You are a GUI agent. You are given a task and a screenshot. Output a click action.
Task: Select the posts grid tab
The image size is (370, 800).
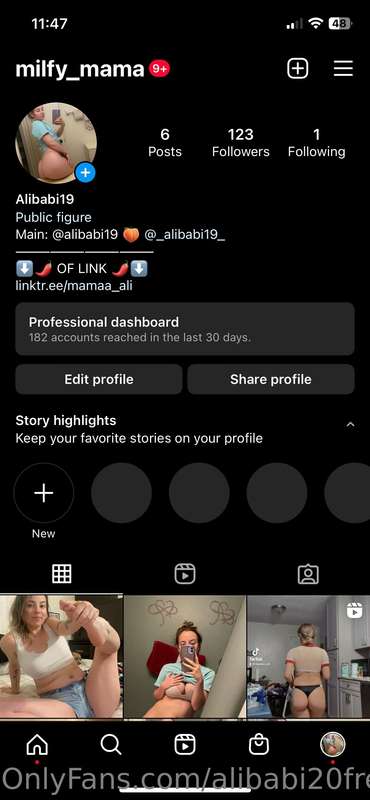62,574
